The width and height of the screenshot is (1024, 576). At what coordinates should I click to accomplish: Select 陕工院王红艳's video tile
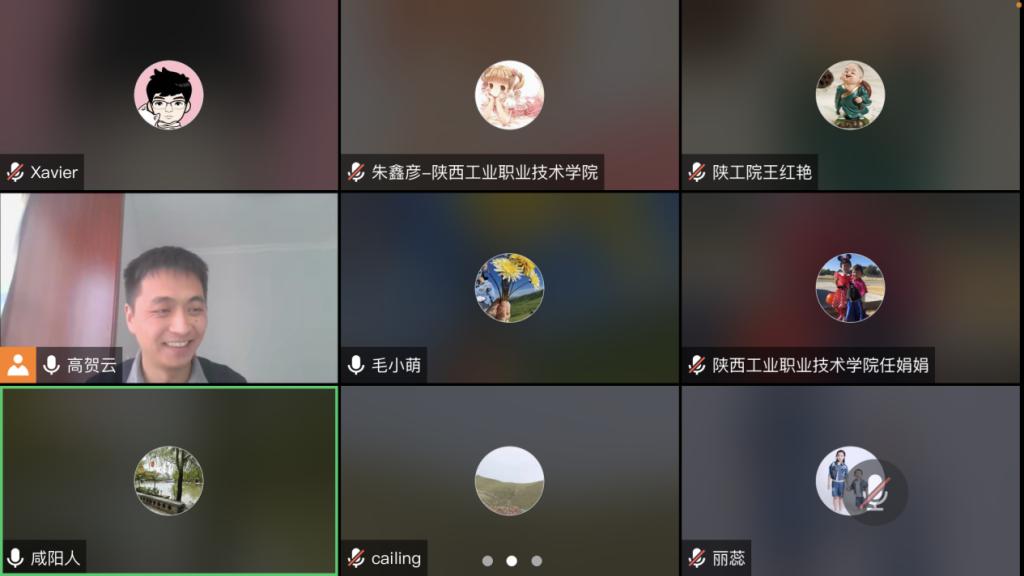(850, 95)
